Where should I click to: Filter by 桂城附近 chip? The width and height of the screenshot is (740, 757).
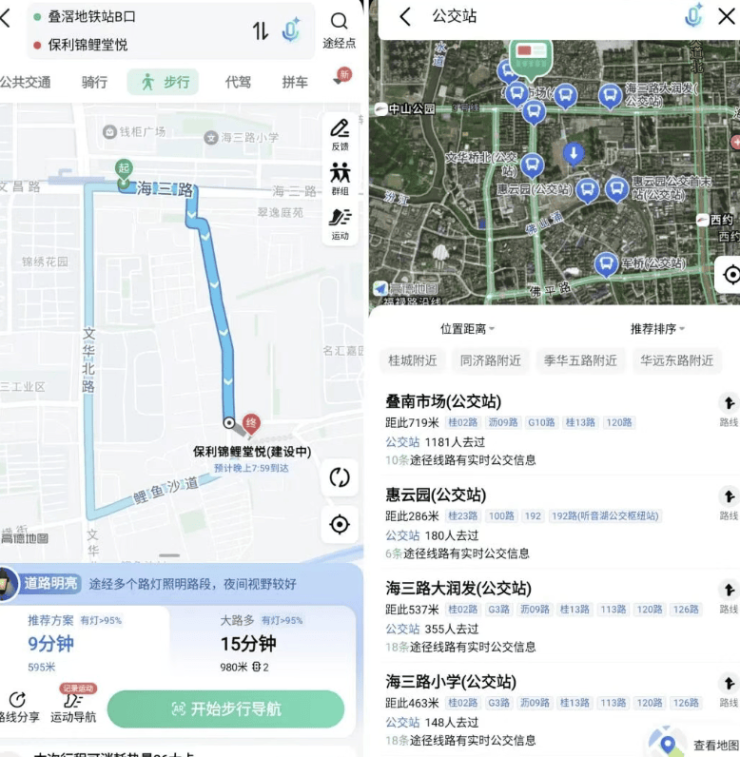413,361
